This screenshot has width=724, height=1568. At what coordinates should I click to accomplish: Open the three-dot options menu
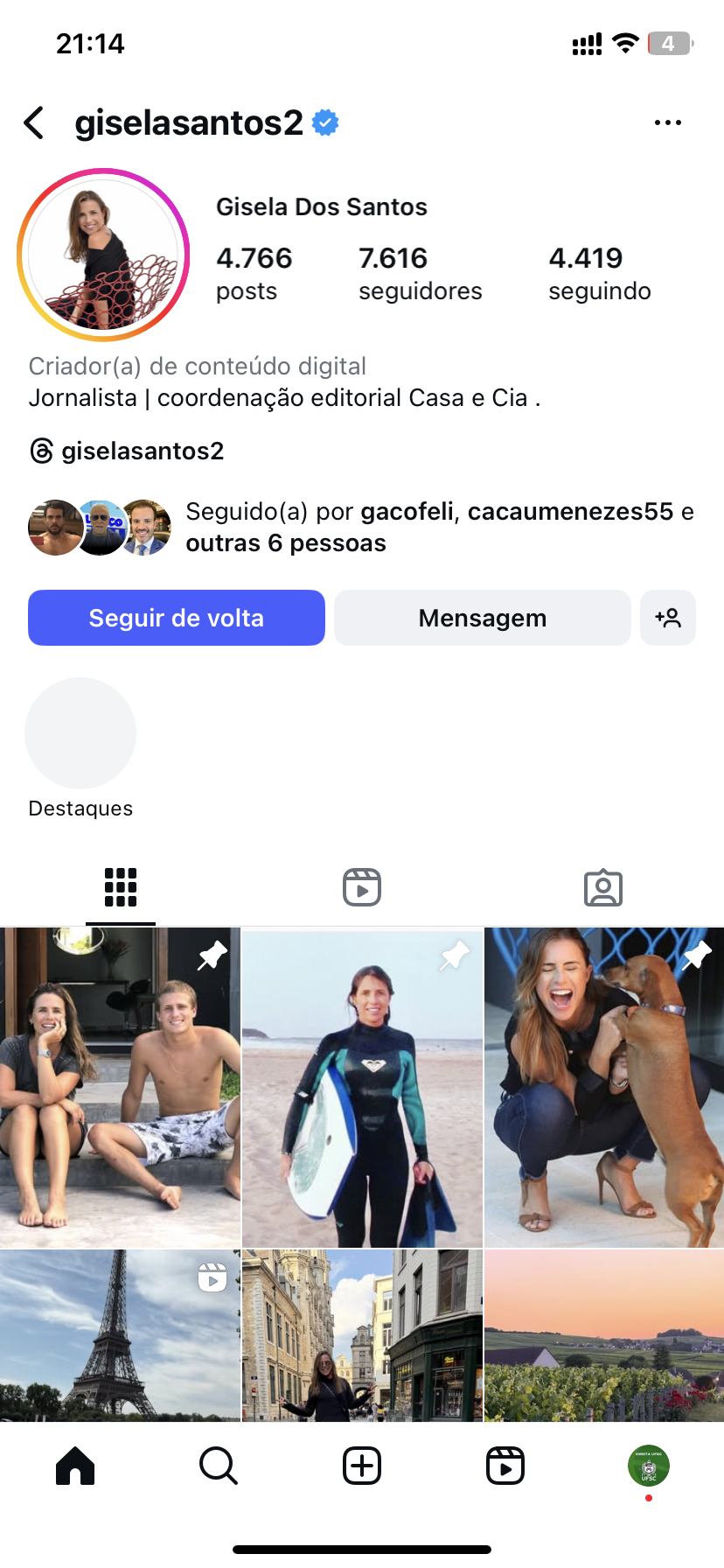click(667, 123)
